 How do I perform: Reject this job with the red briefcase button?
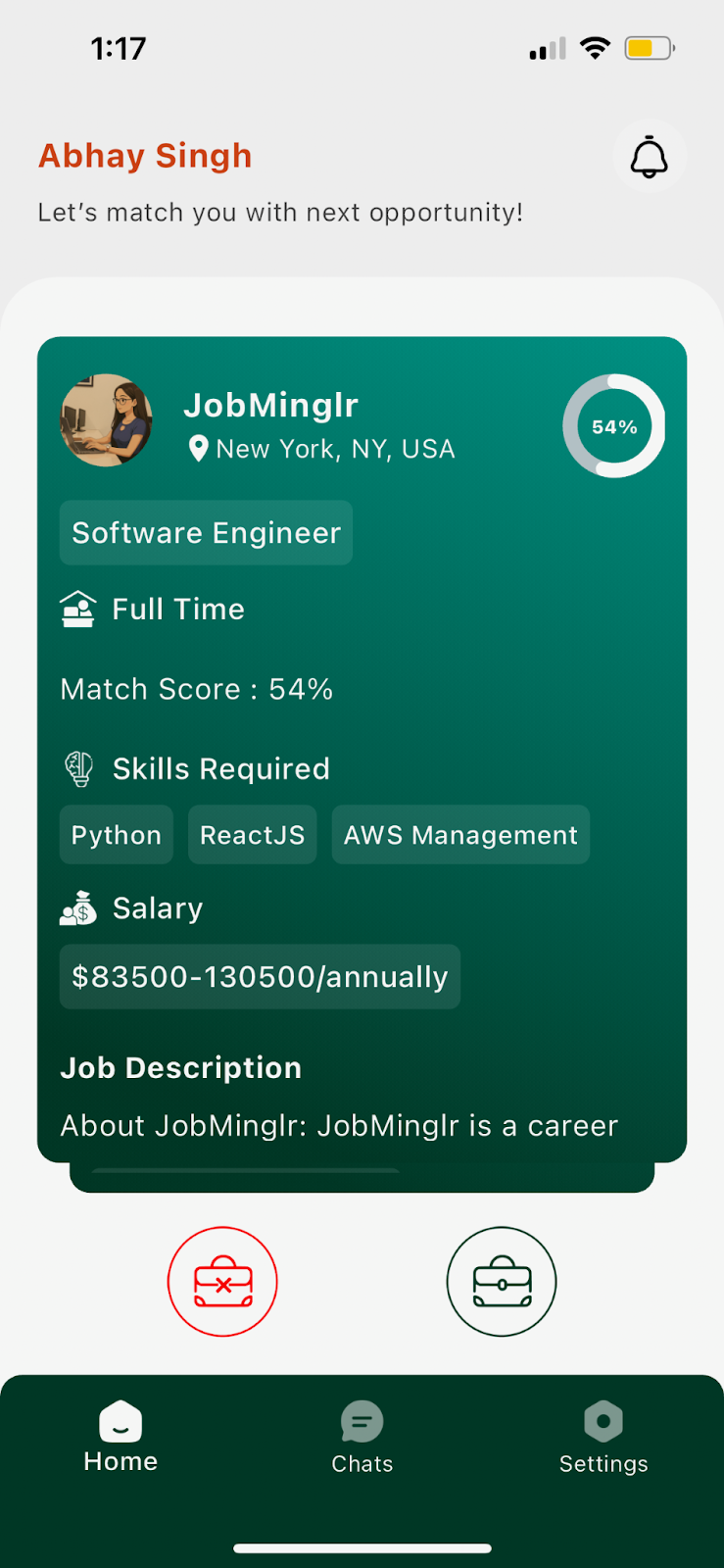222,1281
